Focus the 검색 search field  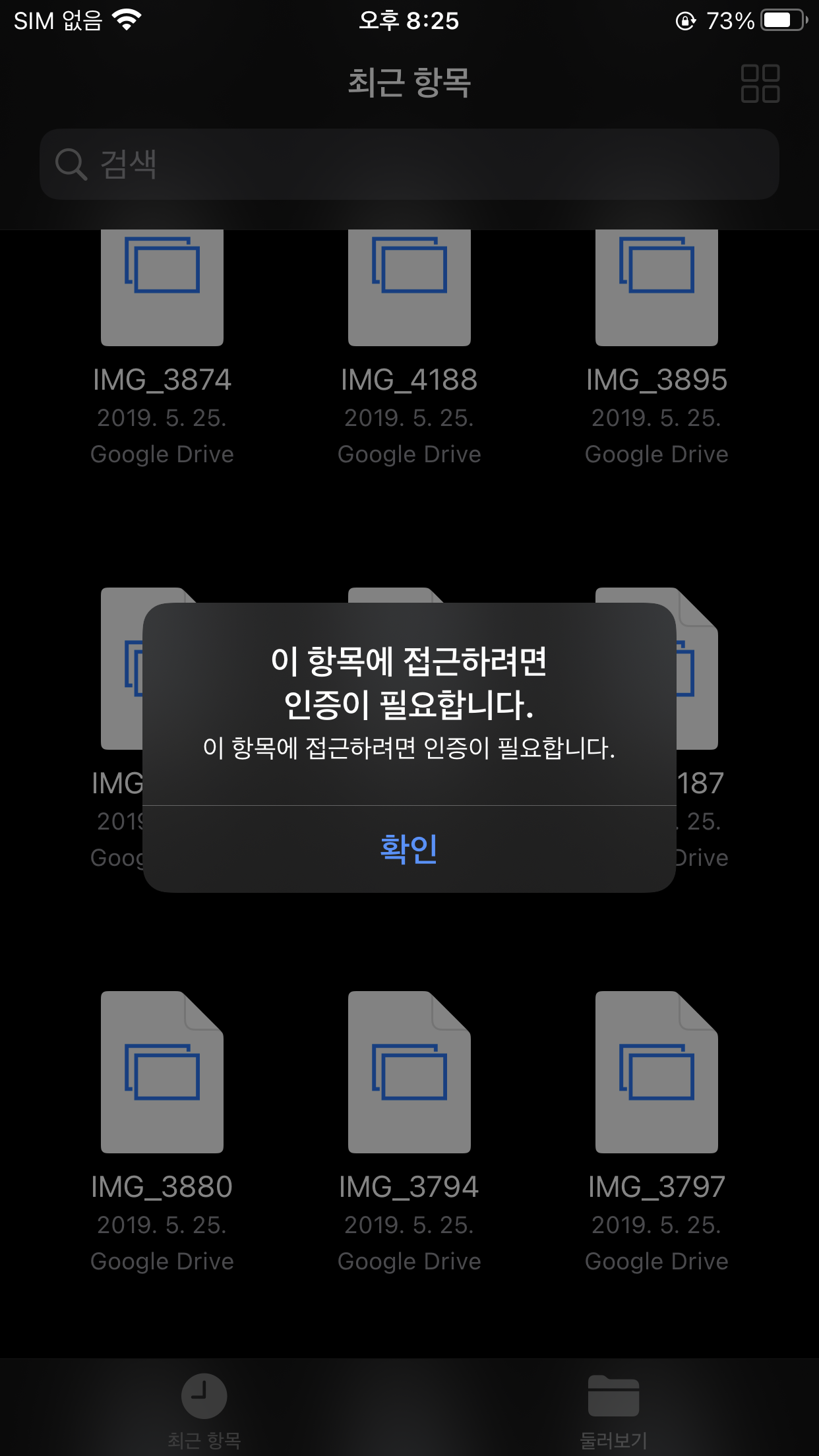click(x=409, y=164)
